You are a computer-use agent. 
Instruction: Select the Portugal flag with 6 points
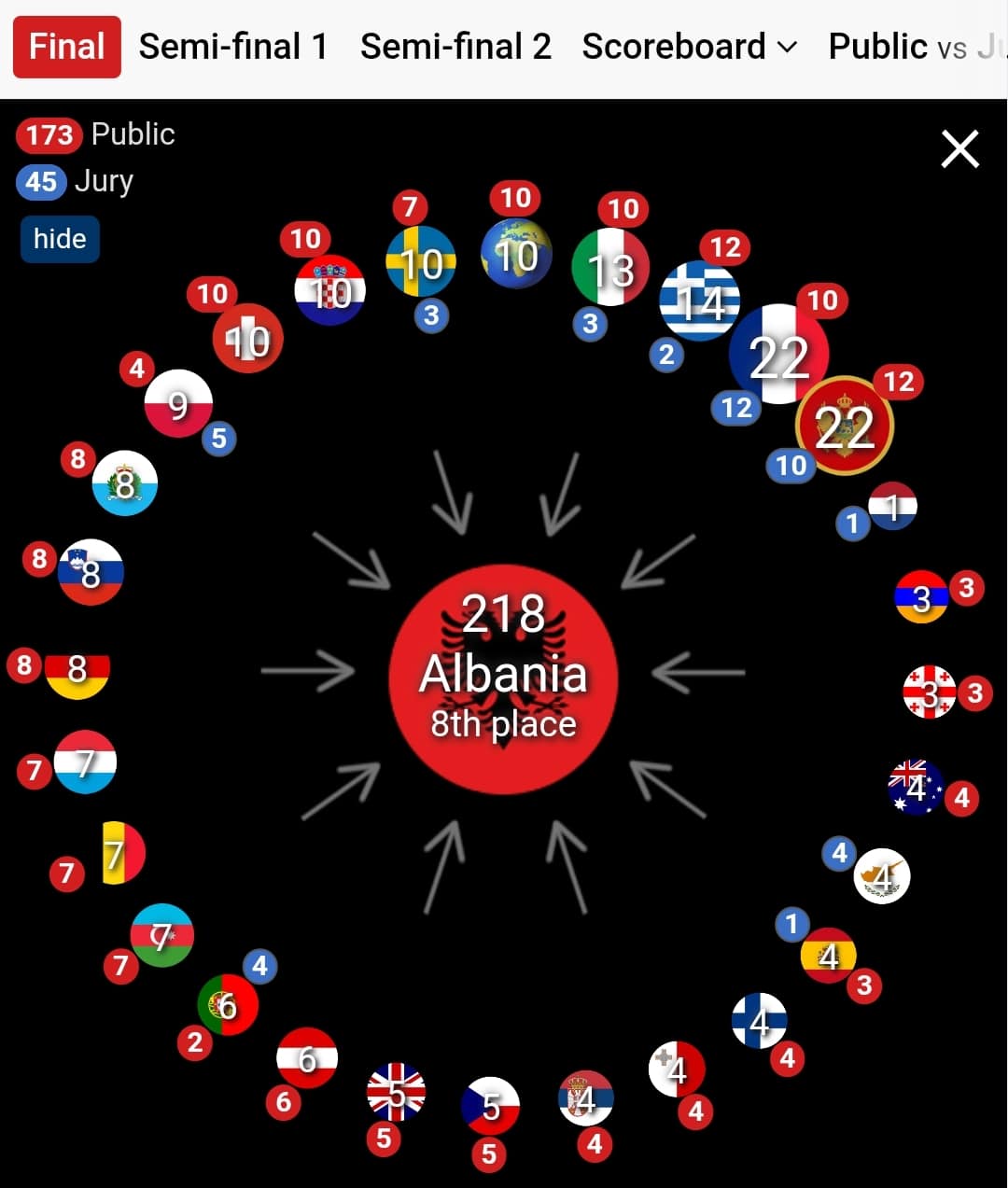(x=228, y=1005)
